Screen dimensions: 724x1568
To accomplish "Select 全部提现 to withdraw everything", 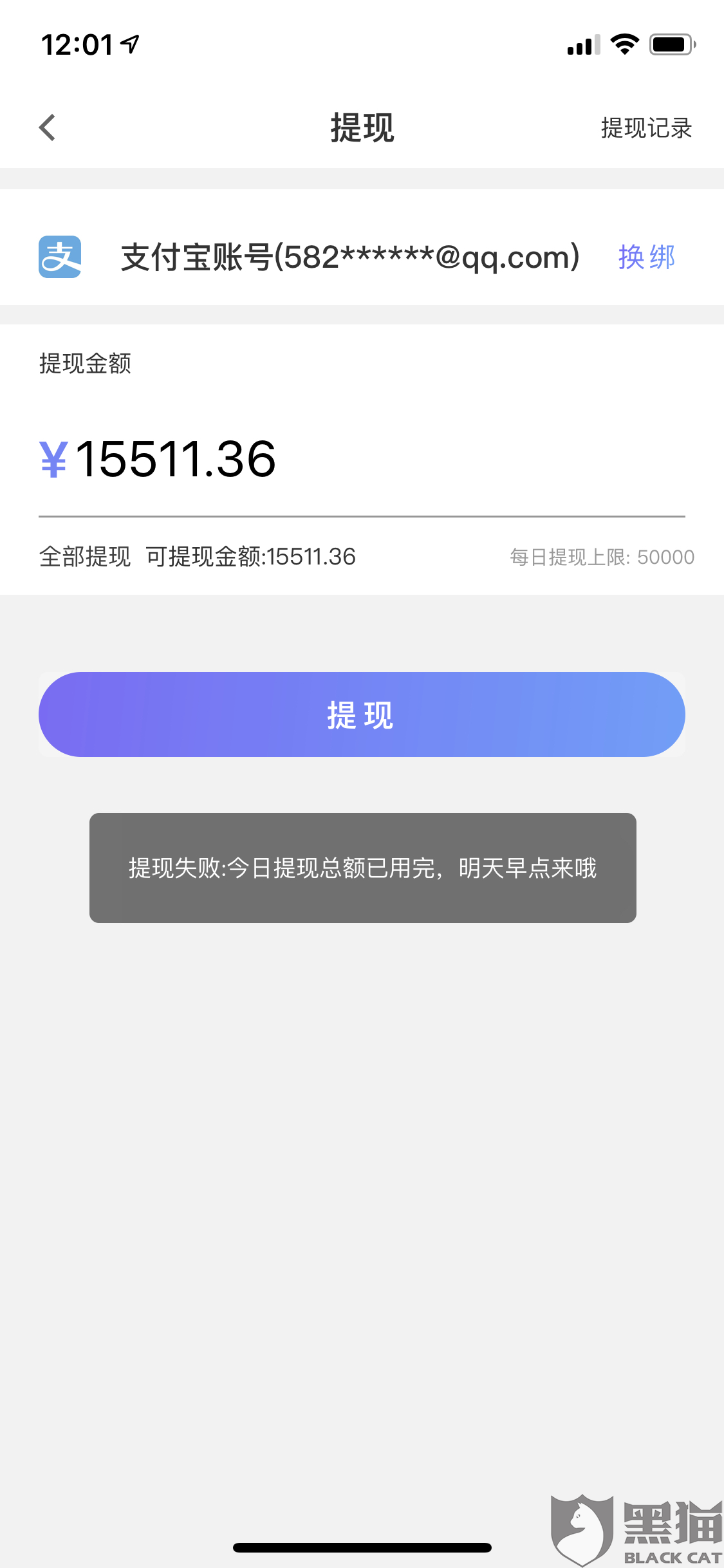I will (85, 556).
